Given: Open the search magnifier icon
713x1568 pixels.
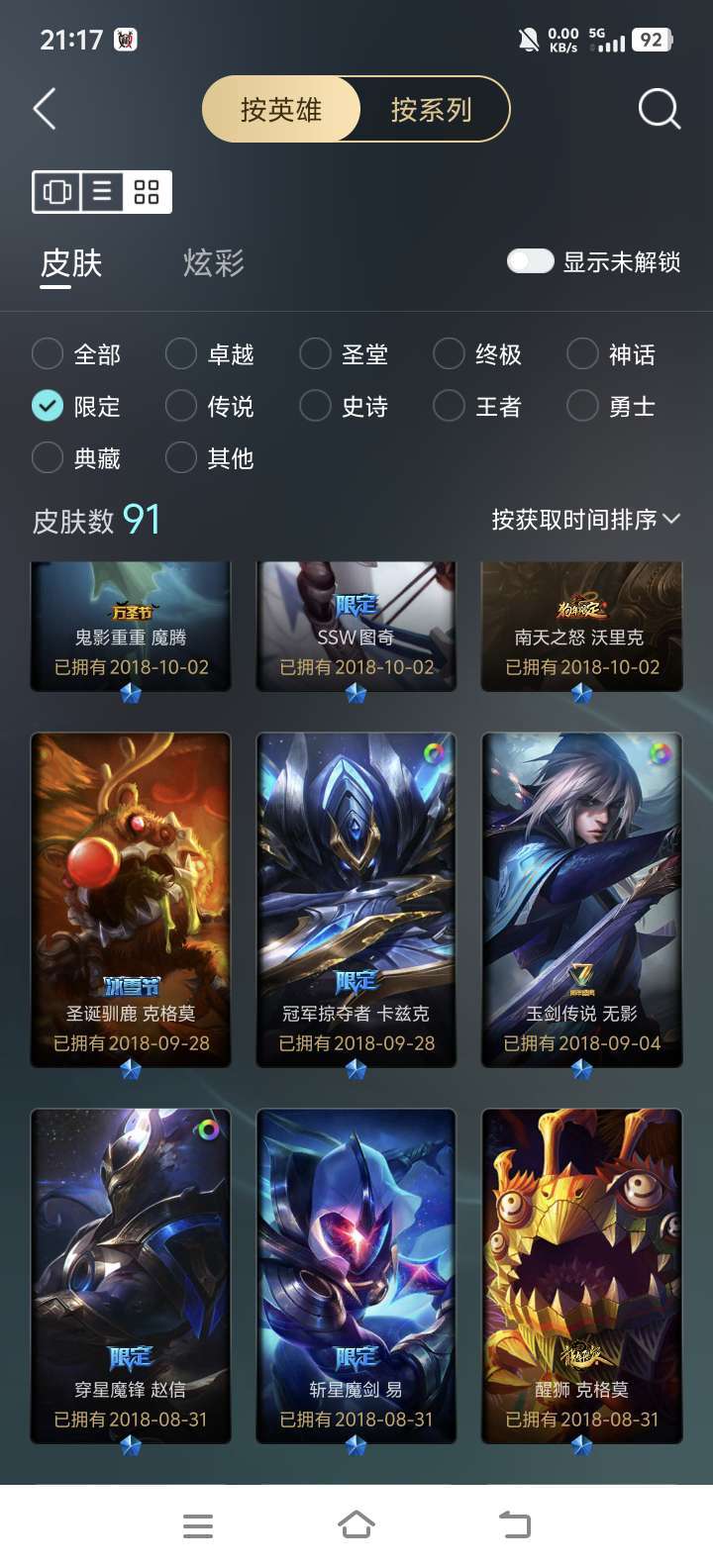Looking at the screenshot, I should 660,109.
